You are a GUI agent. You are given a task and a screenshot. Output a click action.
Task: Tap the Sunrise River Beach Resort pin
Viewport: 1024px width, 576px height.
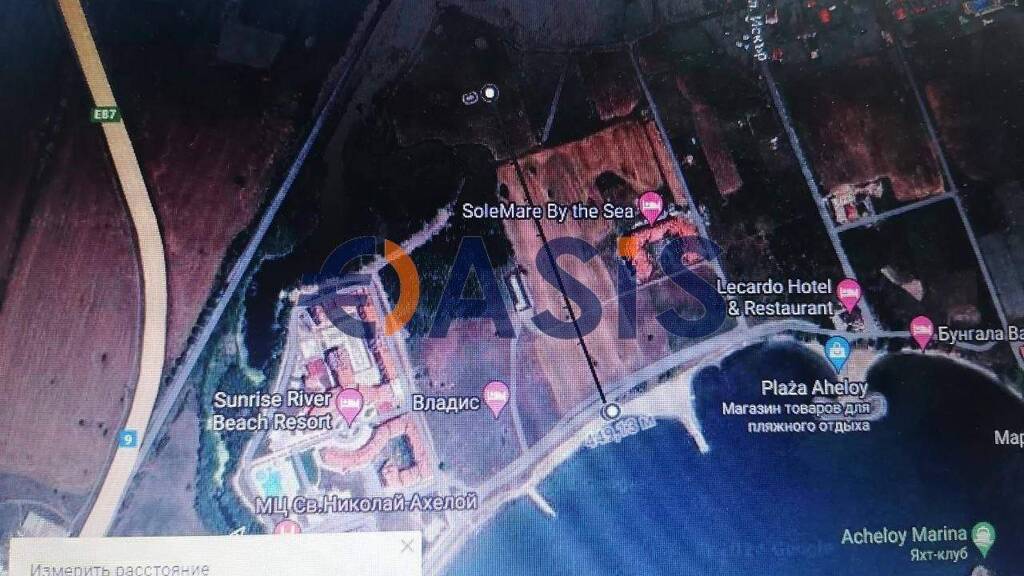pos(349,406)
